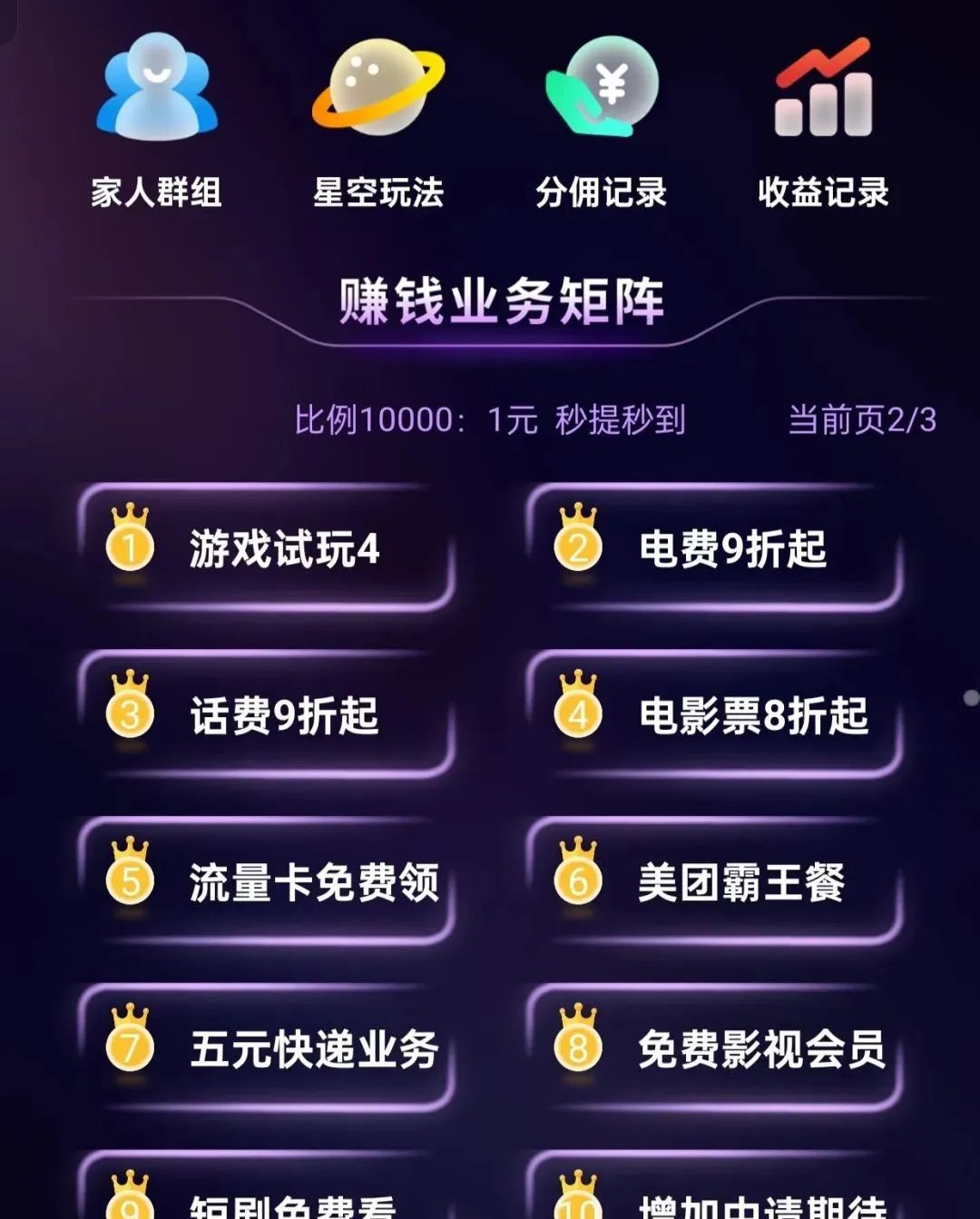
Task: Choose 电影票8折起 movie tickets
Action: pos(715,715)
